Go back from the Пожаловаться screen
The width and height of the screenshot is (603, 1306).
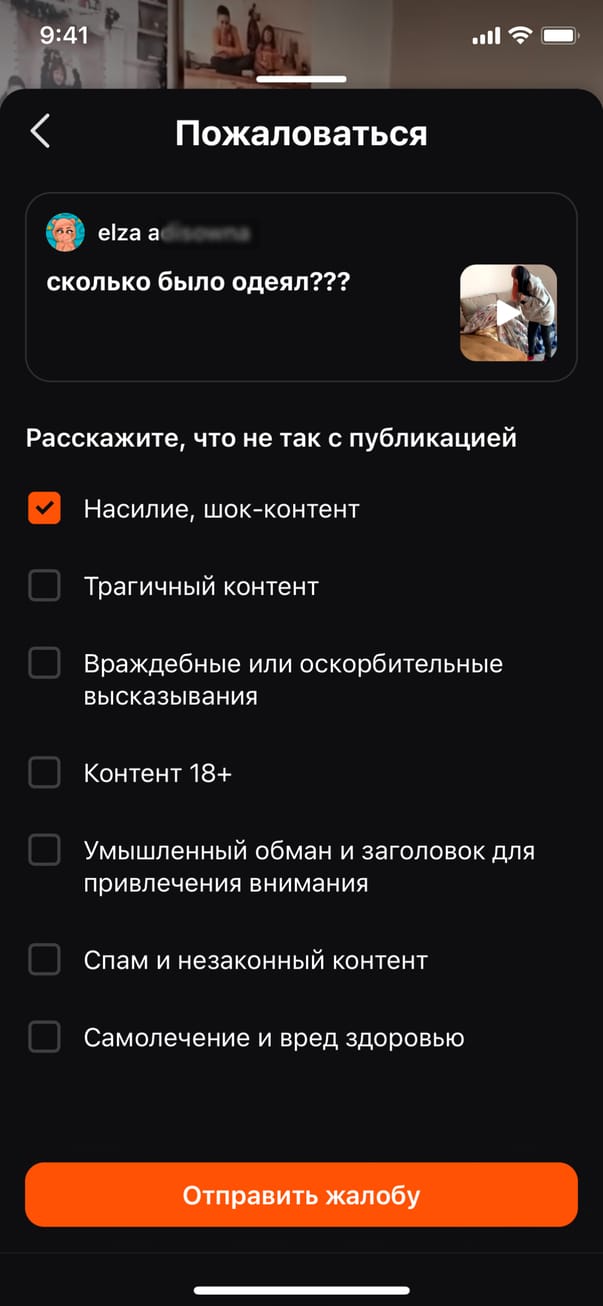point(41,132)
